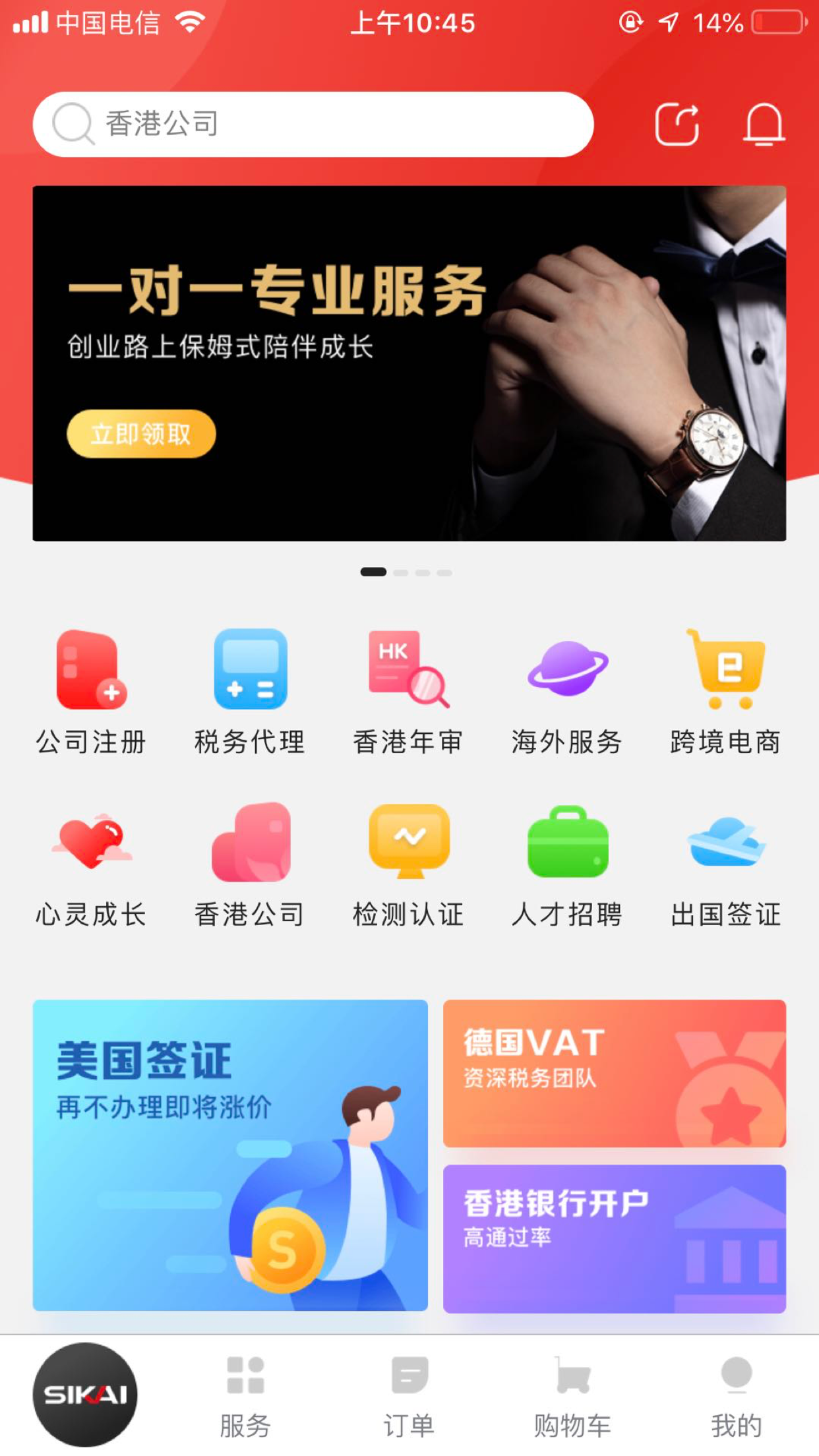Image resolution: width=819 pixels, height=1456 pixels.
Task: Open the 德国VAT card
Action: (614, 1074)
